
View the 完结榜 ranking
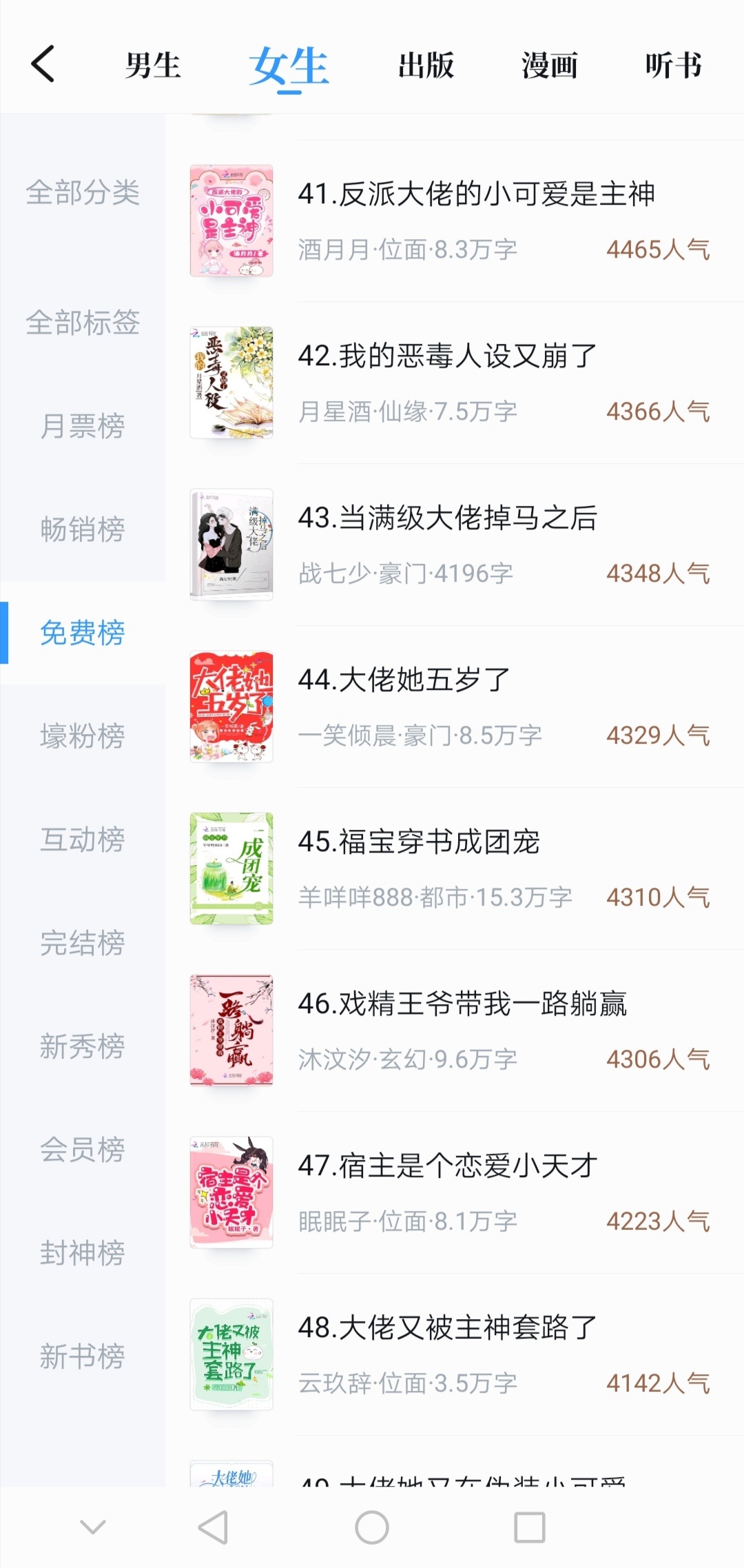[x=83, y=943]
